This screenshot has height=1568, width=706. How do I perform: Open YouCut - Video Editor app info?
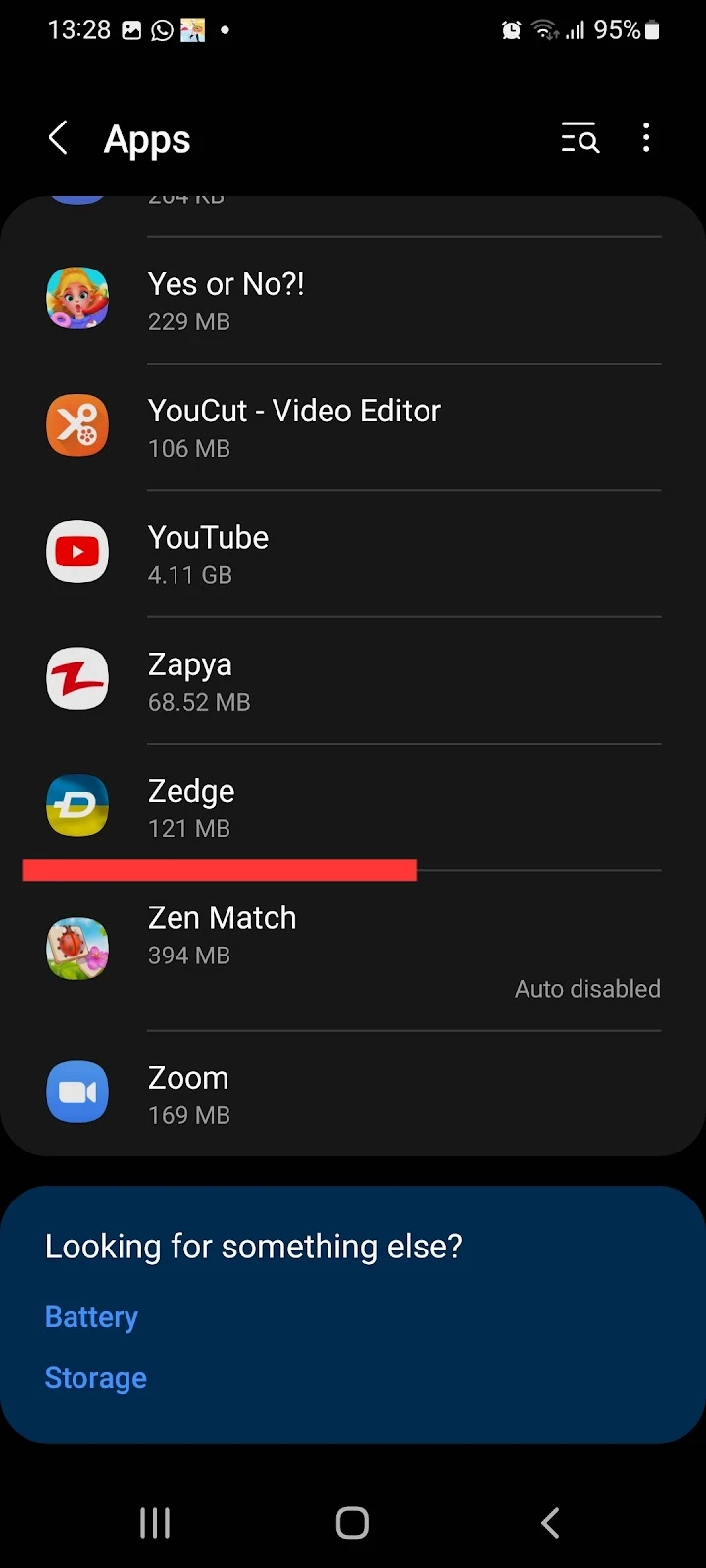[353, 427]
